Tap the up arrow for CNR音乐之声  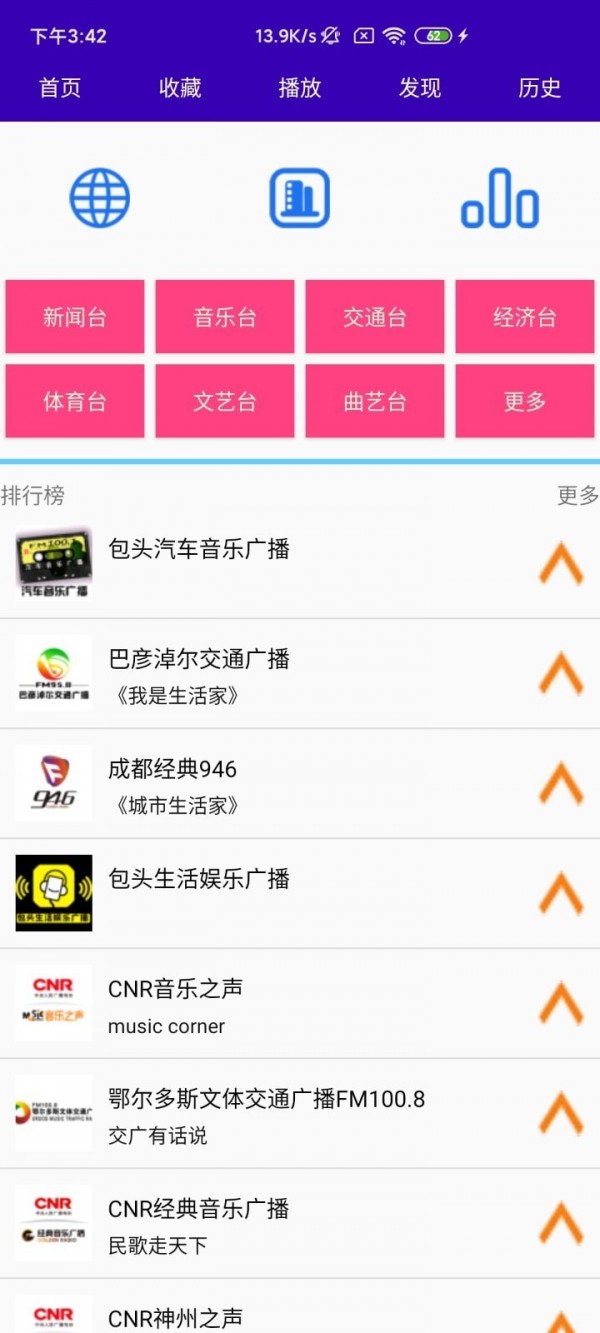pyautogui.click(x=561, y=1003)
